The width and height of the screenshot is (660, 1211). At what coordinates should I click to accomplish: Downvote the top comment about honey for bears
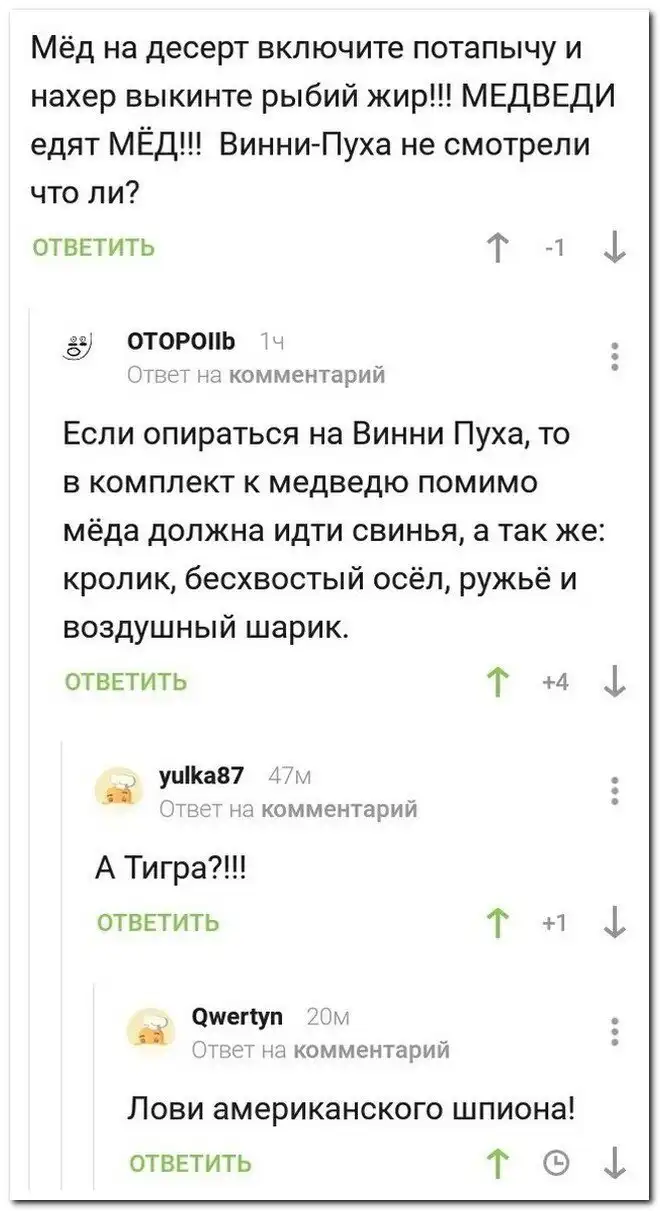click(614, 247)
